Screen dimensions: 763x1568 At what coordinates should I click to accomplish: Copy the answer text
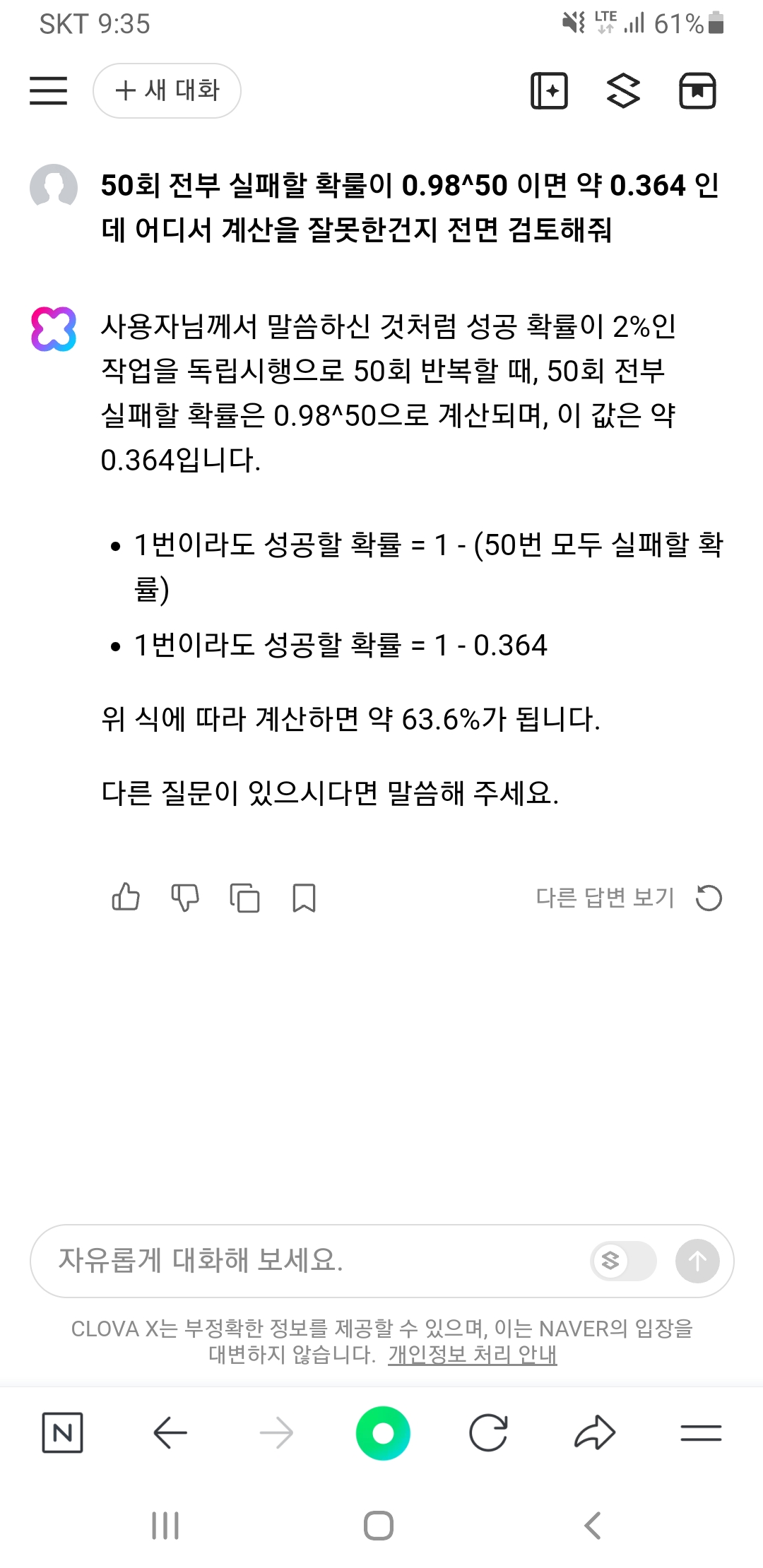tap(244, 898)
